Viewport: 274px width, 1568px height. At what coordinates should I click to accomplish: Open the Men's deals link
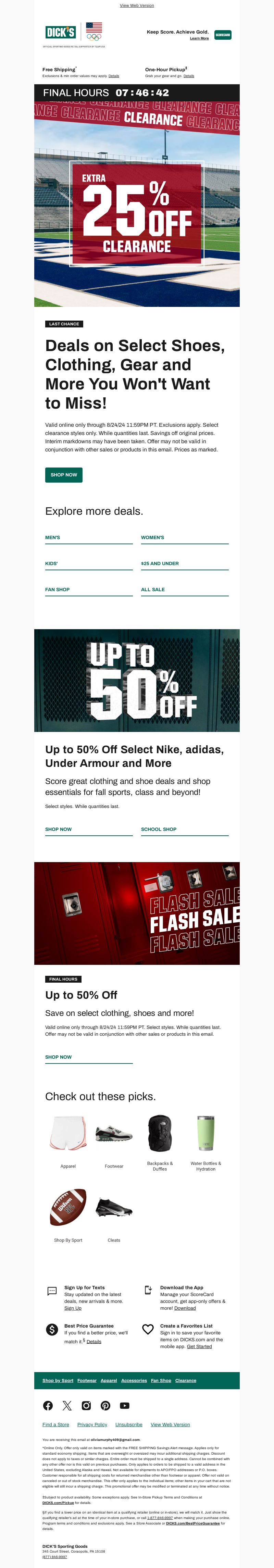(x=52, y=537)
